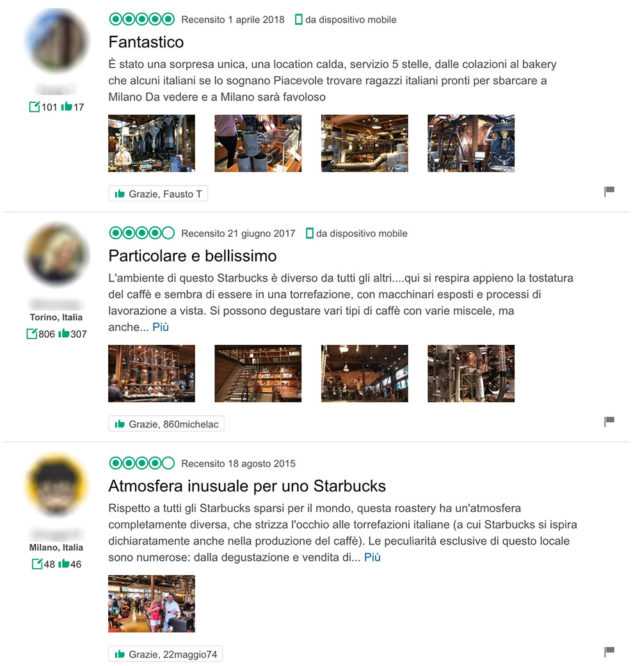Open the first photo in the Fantastico review
The image size is (640, 666).
pos(151,143)
